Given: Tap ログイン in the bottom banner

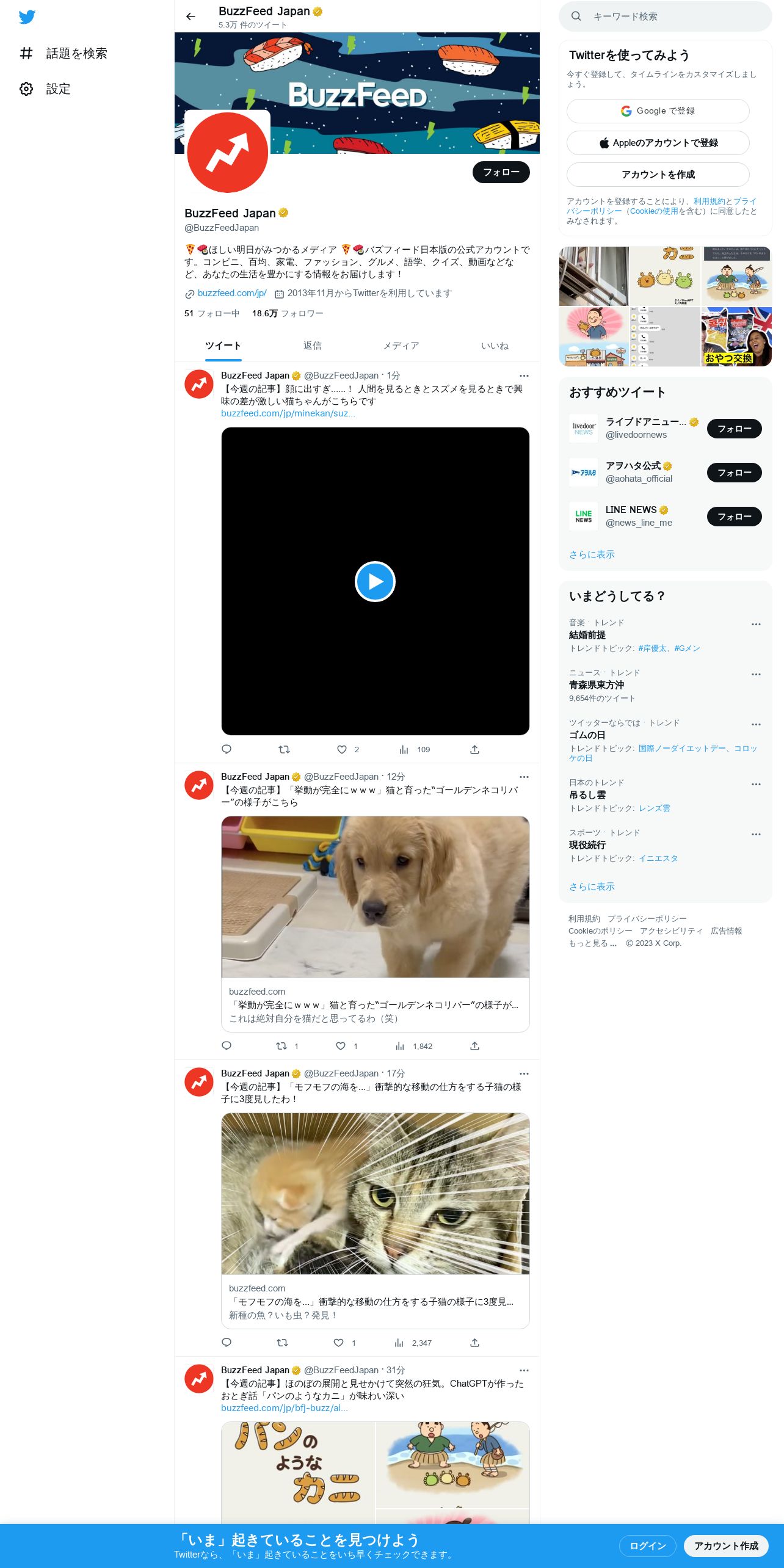Looking at the screenshot, I should [x=647, y=1545].
